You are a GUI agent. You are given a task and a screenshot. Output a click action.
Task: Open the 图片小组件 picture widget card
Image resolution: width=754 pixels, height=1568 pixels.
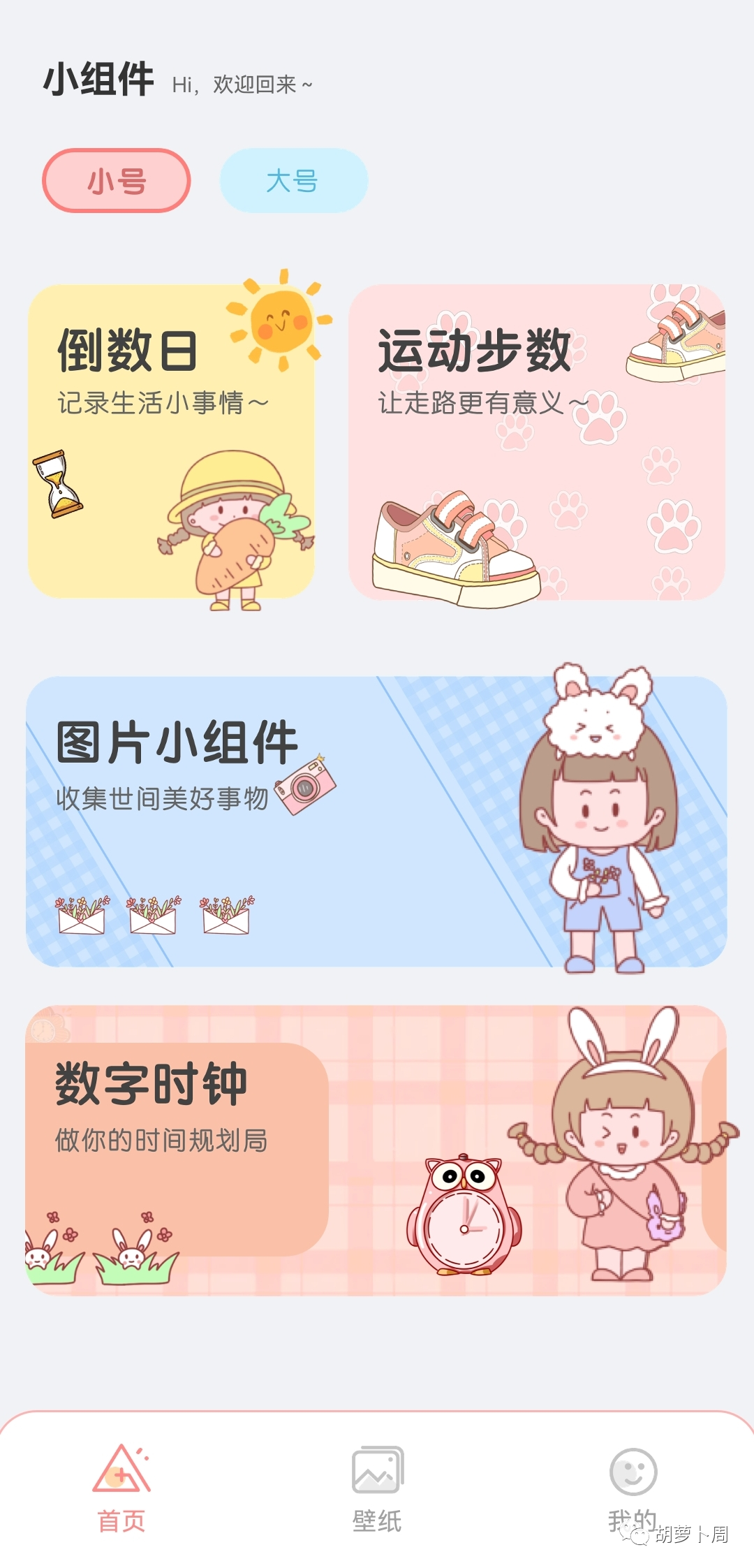[x=376, y=821]
